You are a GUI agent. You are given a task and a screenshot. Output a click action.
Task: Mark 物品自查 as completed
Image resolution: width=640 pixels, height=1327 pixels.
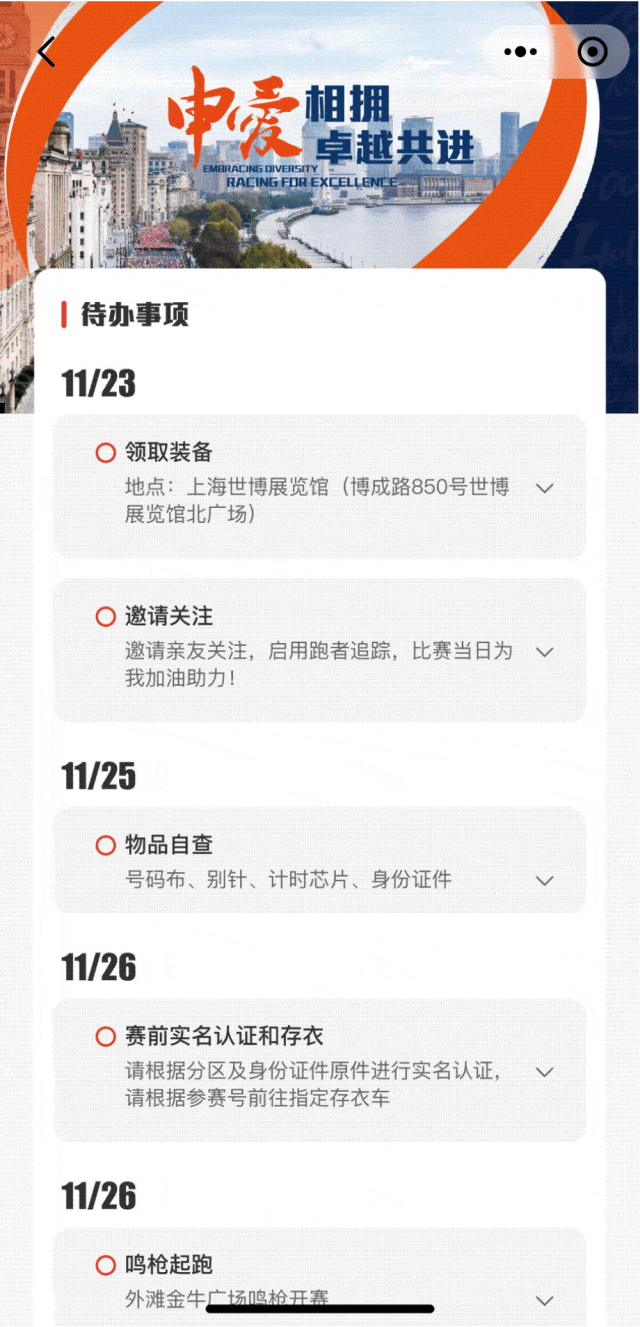click(x=105, y=845)
